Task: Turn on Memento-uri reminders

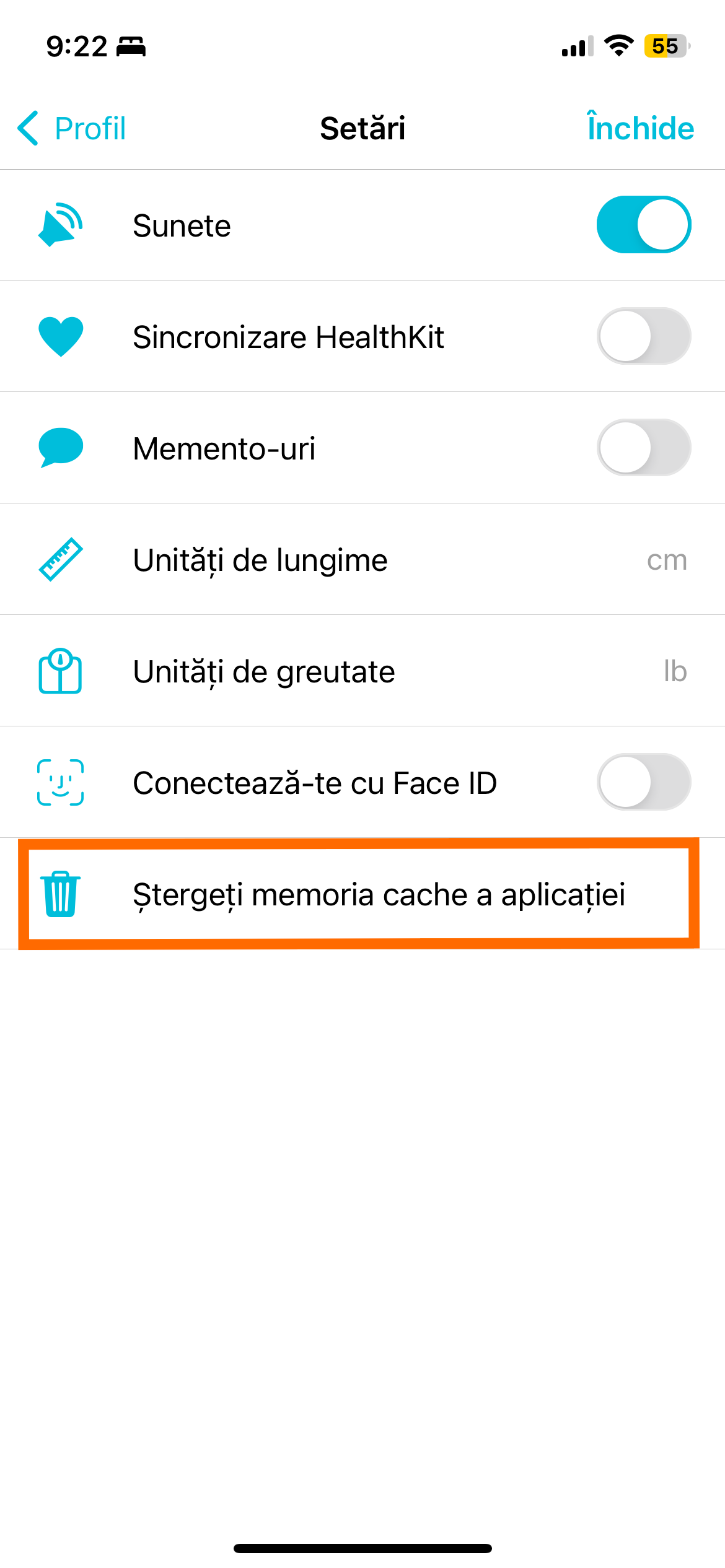Action: [643, 448]
